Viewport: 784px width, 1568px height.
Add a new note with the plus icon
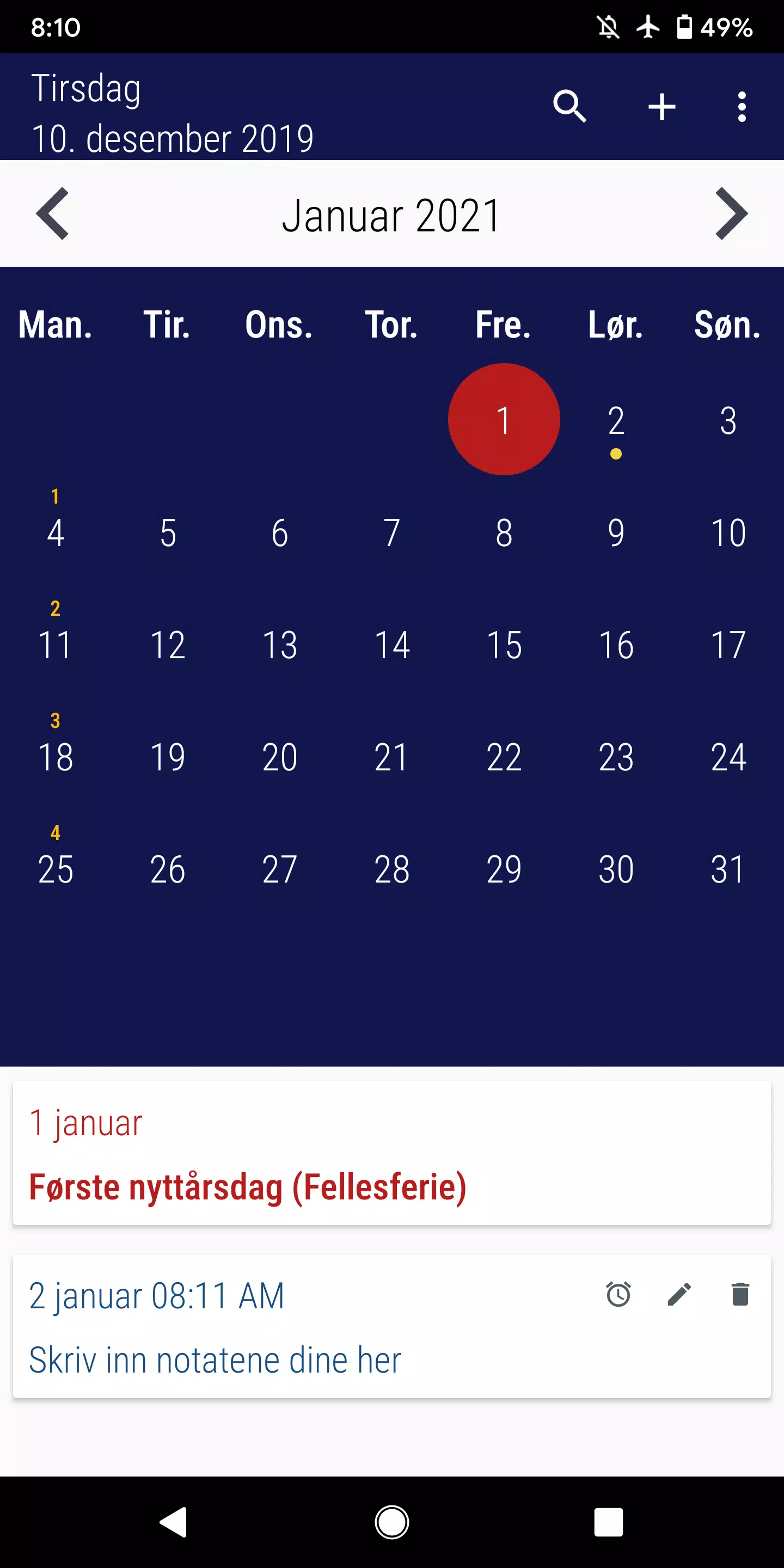pyautogui.click(x=661, y=107)
